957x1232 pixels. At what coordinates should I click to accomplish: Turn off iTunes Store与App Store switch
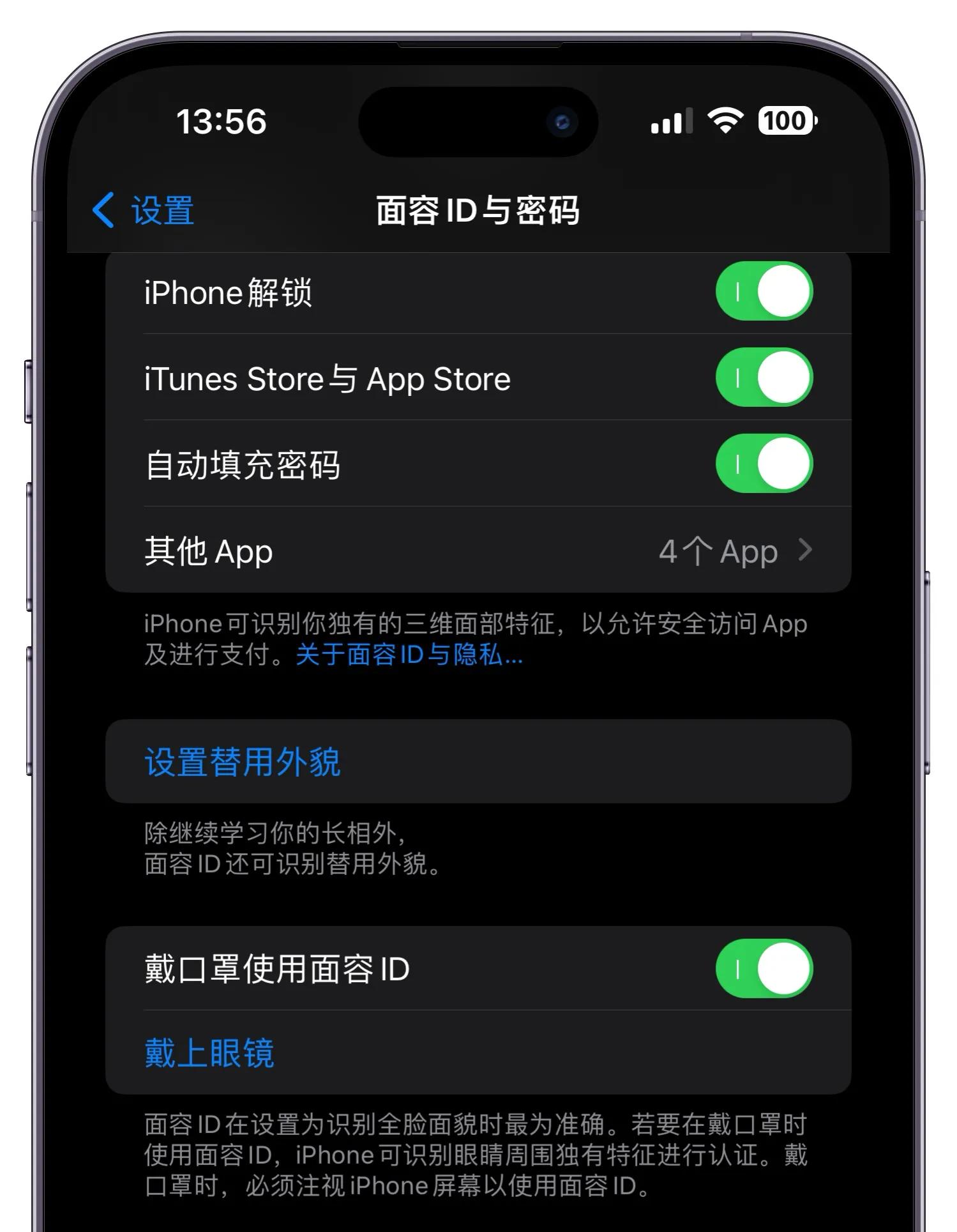click(x=764, y=377)
